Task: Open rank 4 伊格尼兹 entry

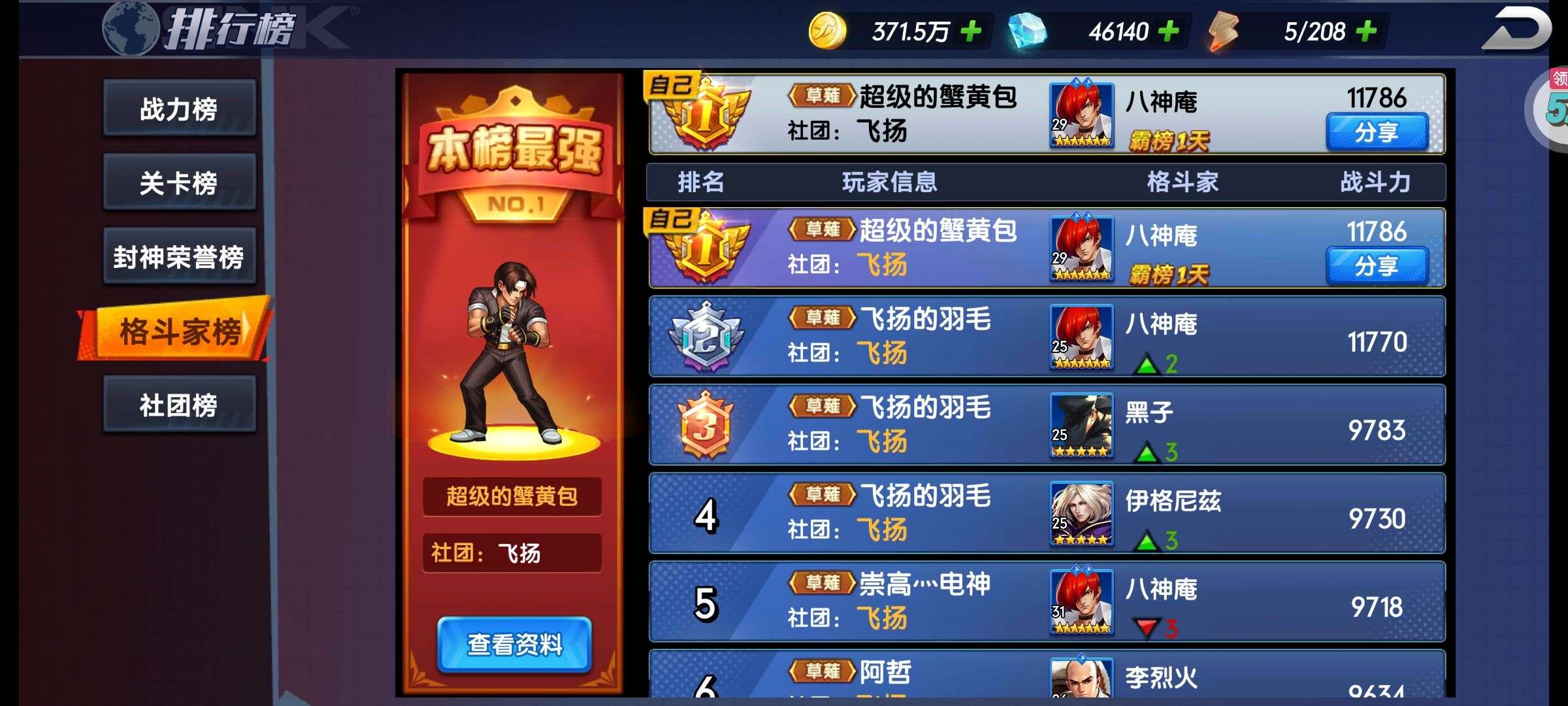Action: point(1045,513)
